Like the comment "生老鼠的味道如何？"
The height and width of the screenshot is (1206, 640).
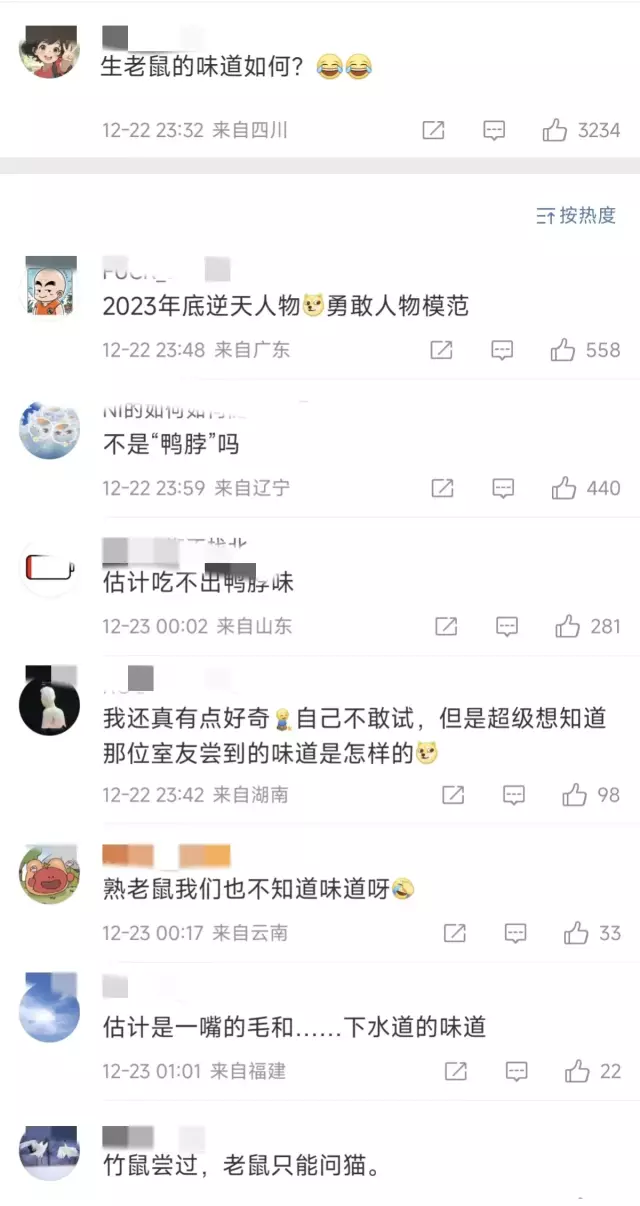(x=555, y=130)
